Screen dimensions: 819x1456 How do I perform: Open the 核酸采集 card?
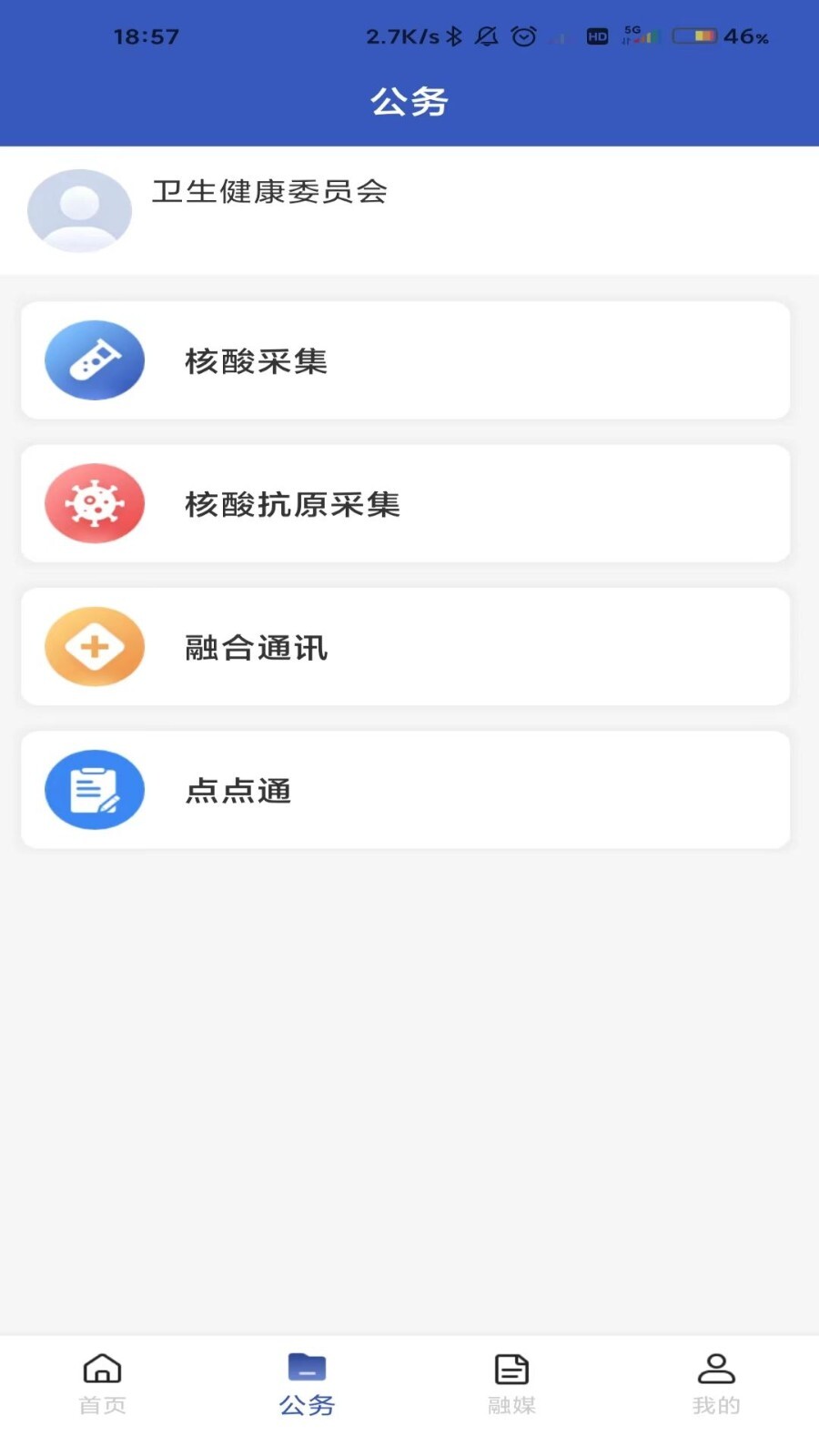click(405, 359)
